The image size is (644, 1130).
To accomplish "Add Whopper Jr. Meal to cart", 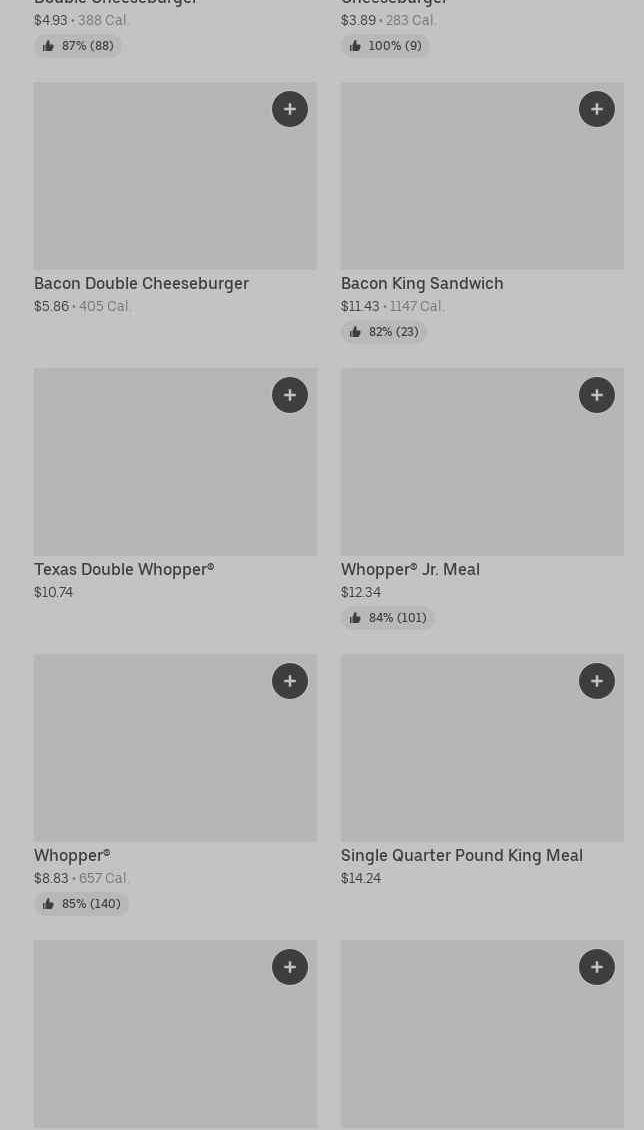I will [597, 395].
